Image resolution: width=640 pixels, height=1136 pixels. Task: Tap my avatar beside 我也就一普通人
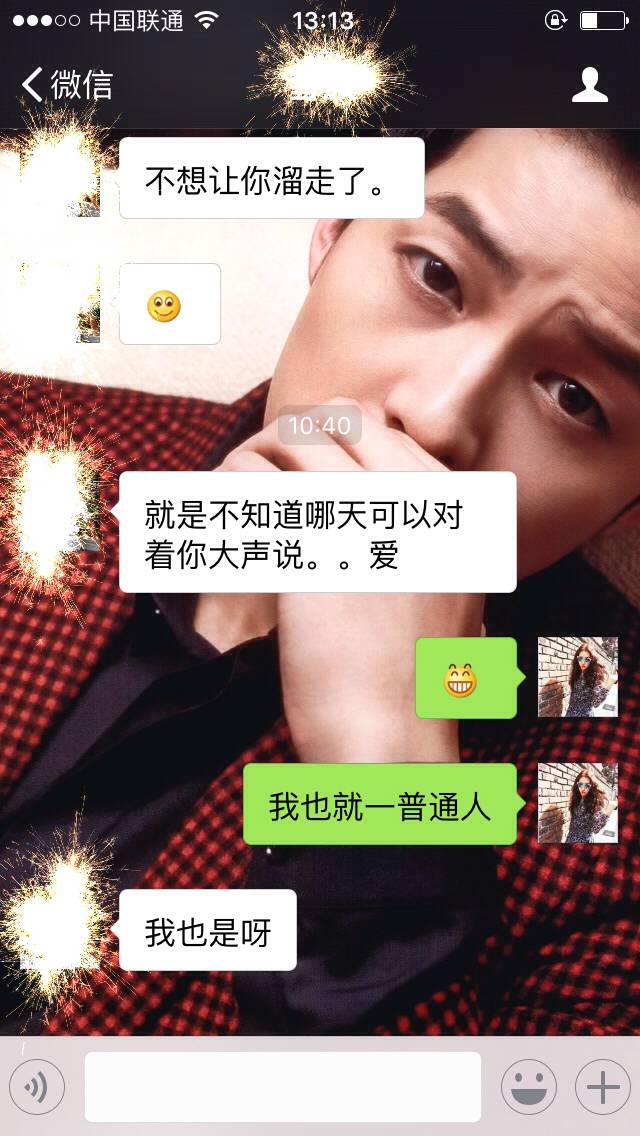[577, 803]
